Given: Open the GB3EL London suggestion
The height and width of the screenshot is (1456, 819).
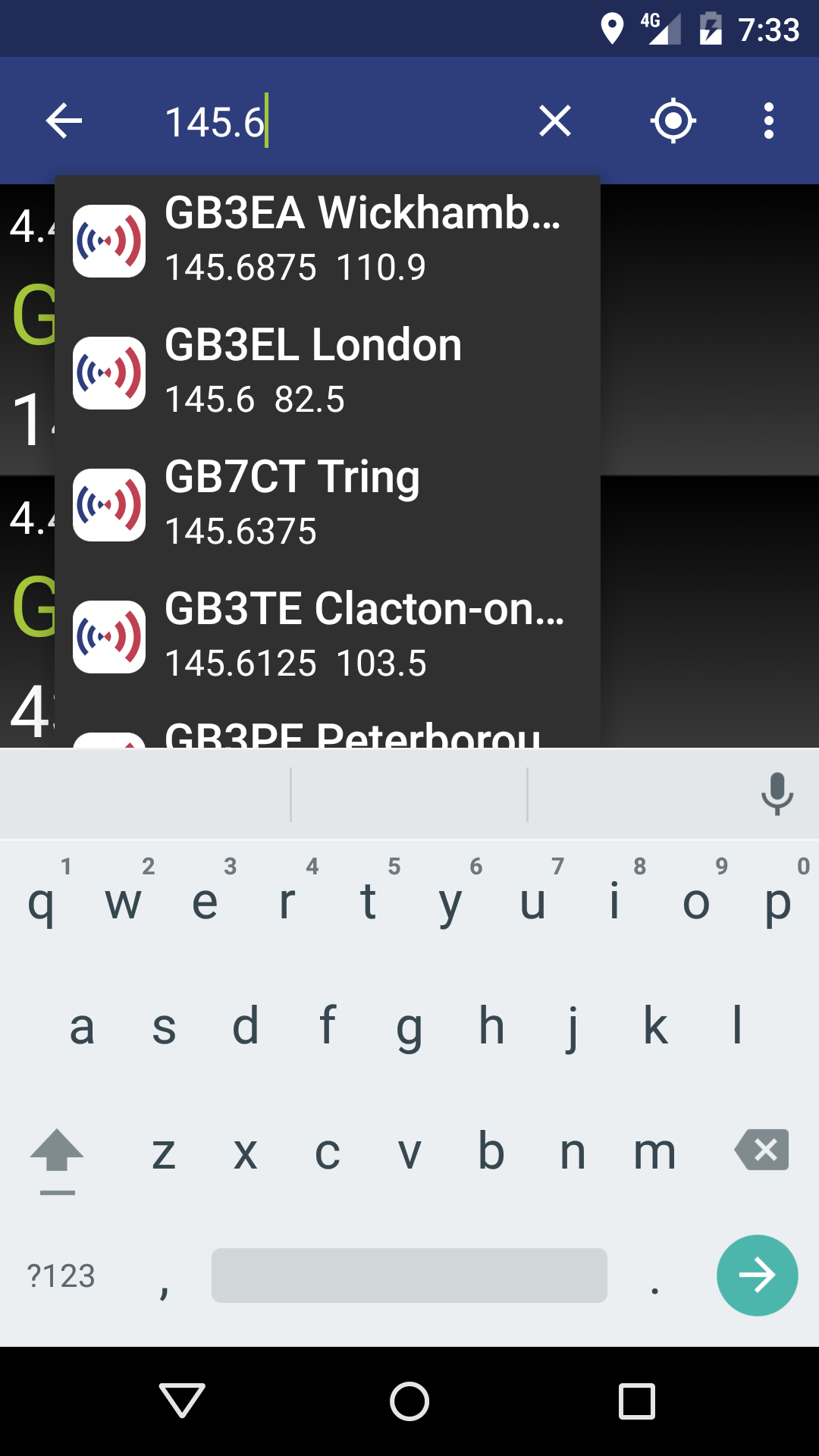Looking at the screenshot, I should (x=328, y=373).
